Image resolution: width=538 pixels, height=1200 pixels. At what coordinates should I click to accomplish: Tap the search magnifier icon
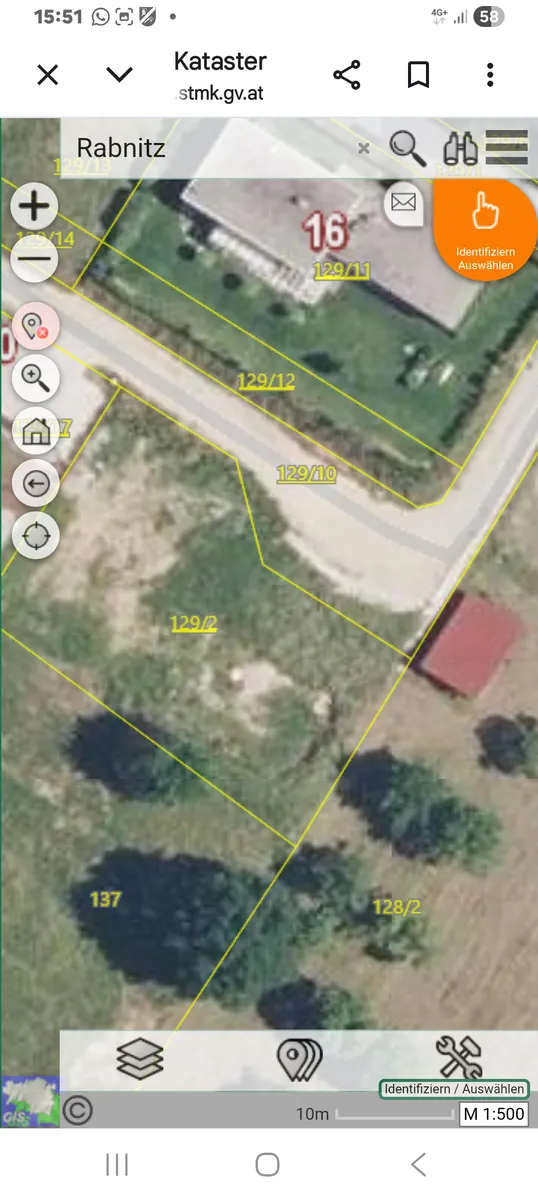tap(407, 147)
